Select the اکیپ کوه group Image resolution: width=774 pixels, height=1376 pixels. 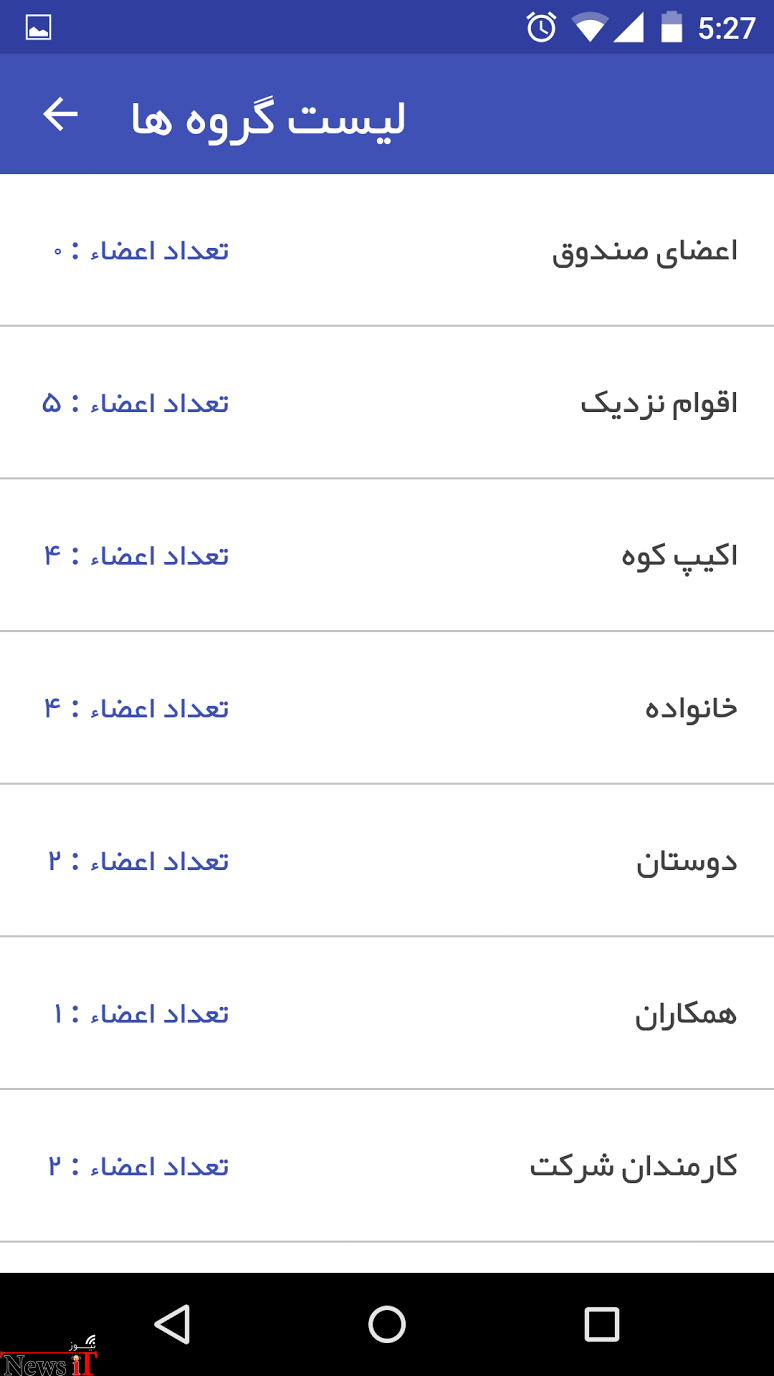[387, 555]
